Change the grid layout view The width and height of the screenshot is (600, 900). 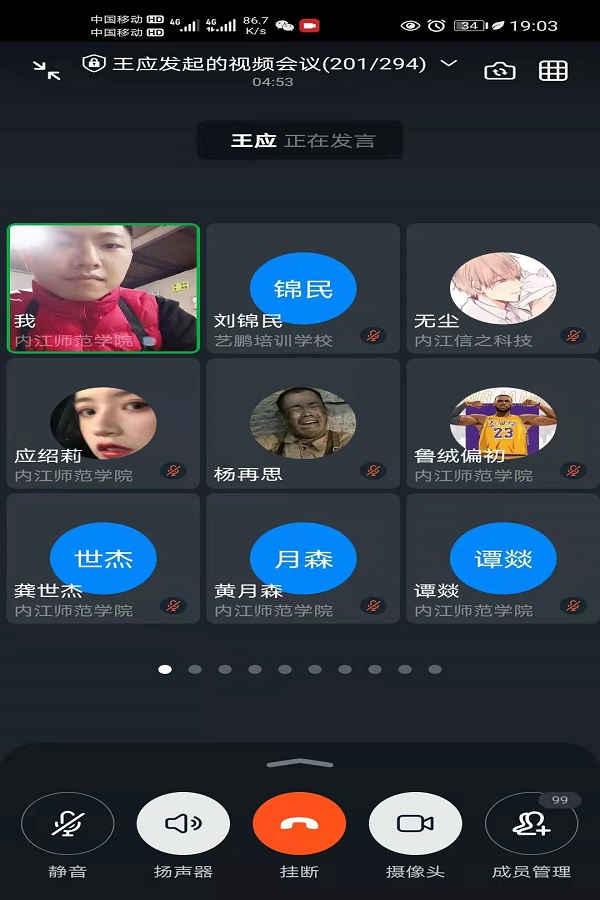point(553,70)
